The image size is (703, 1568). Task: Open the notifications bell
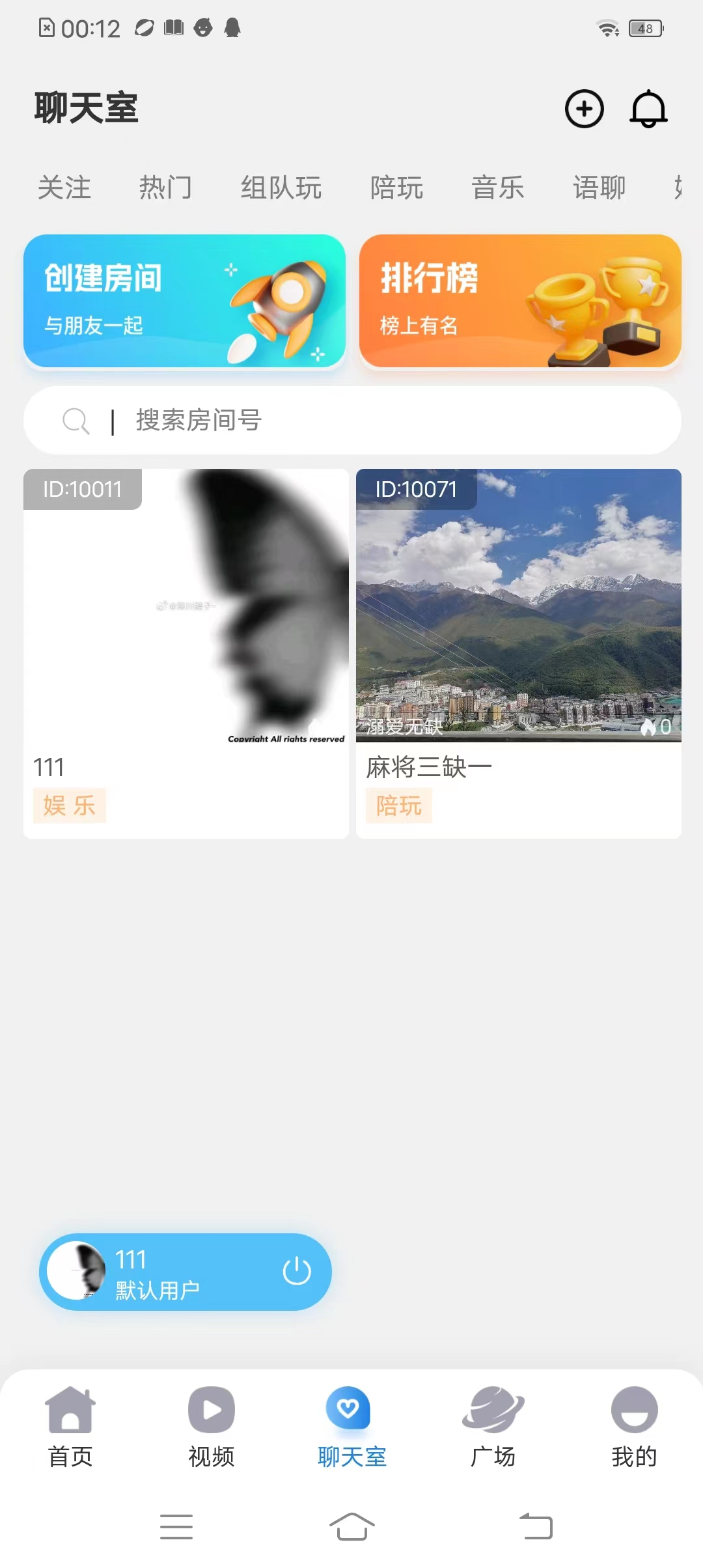click(x=648, y=109)
